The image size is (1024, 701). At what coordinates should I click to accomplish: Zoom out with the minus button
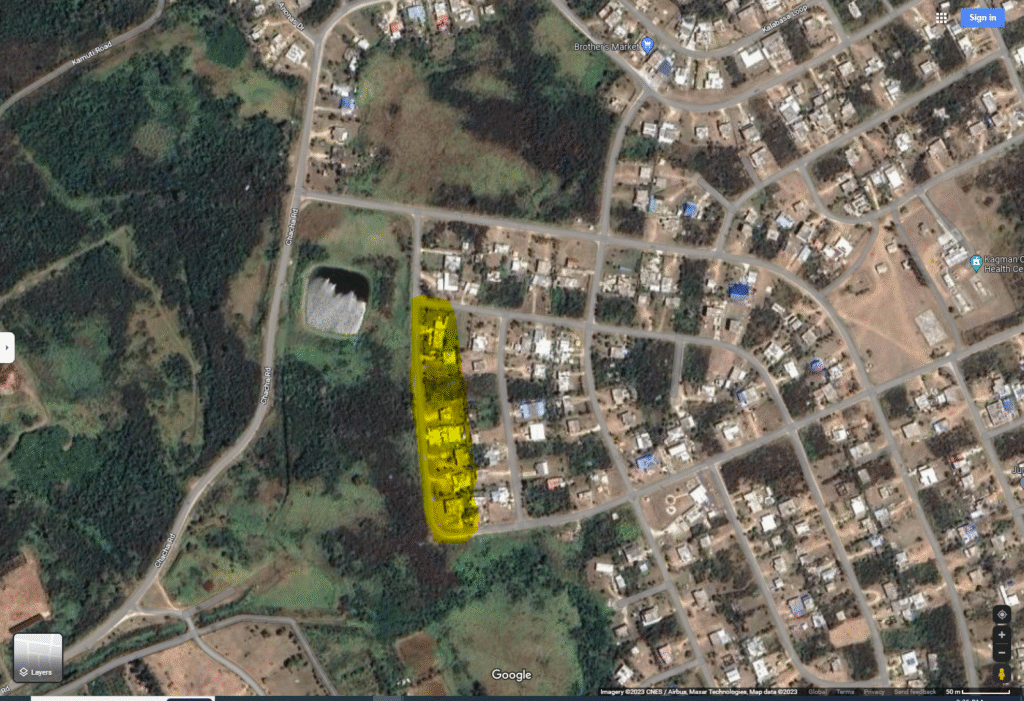point(1001,652)
